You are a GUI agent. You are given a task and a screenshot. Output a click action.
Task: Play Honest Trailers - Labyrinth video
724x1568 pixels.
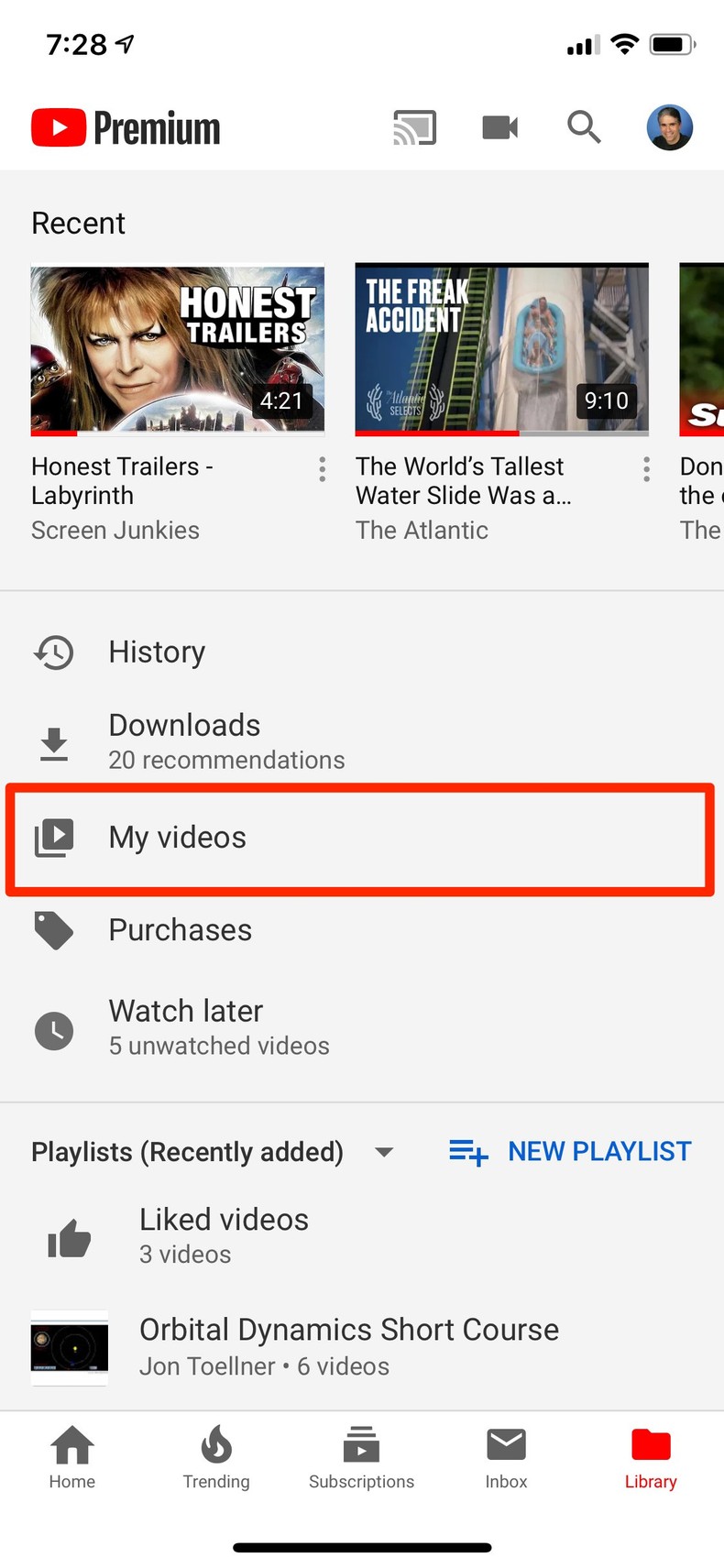pos(177,349)
